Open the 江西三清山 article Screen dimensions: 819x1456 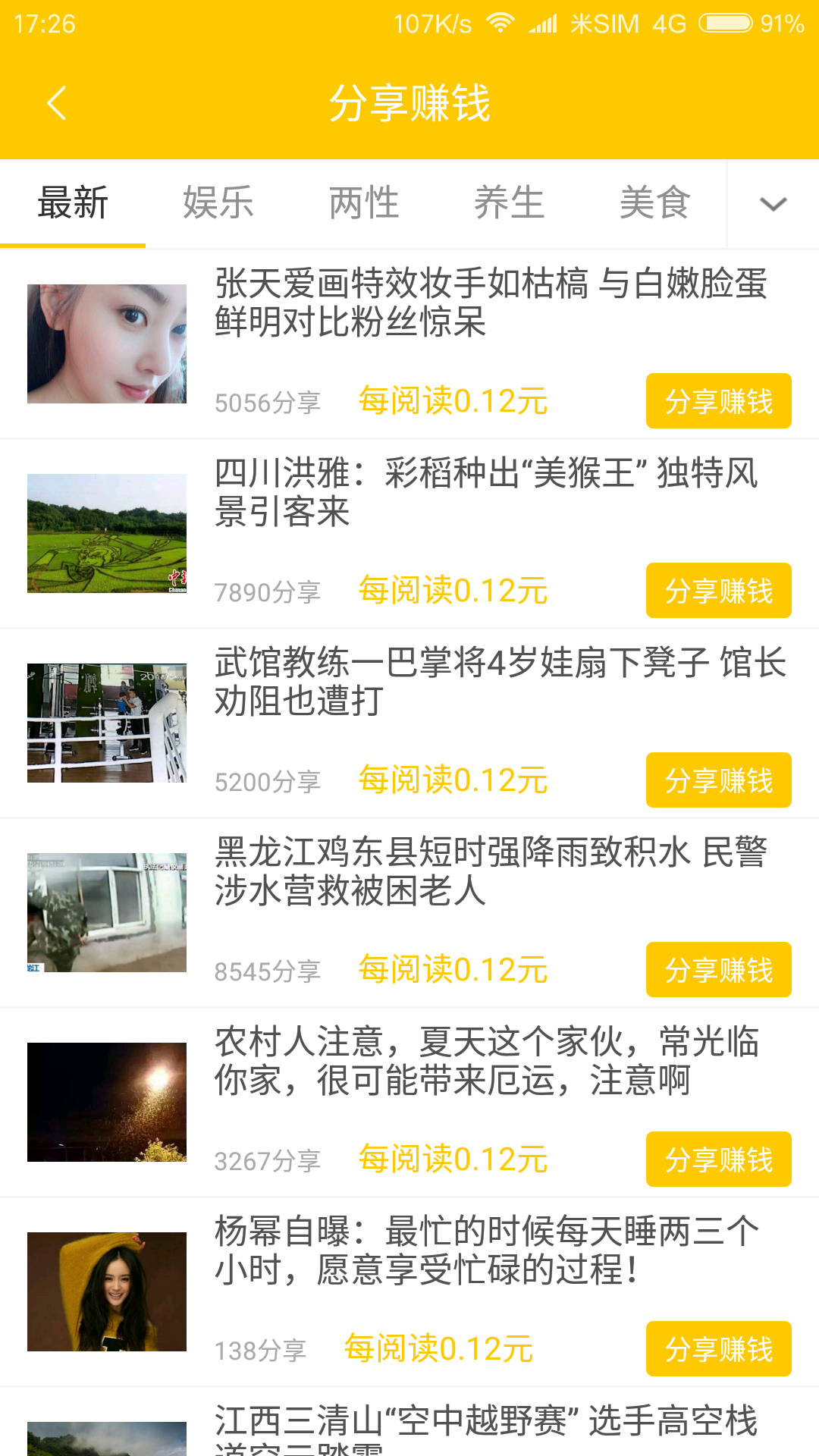coord(409,1423)
